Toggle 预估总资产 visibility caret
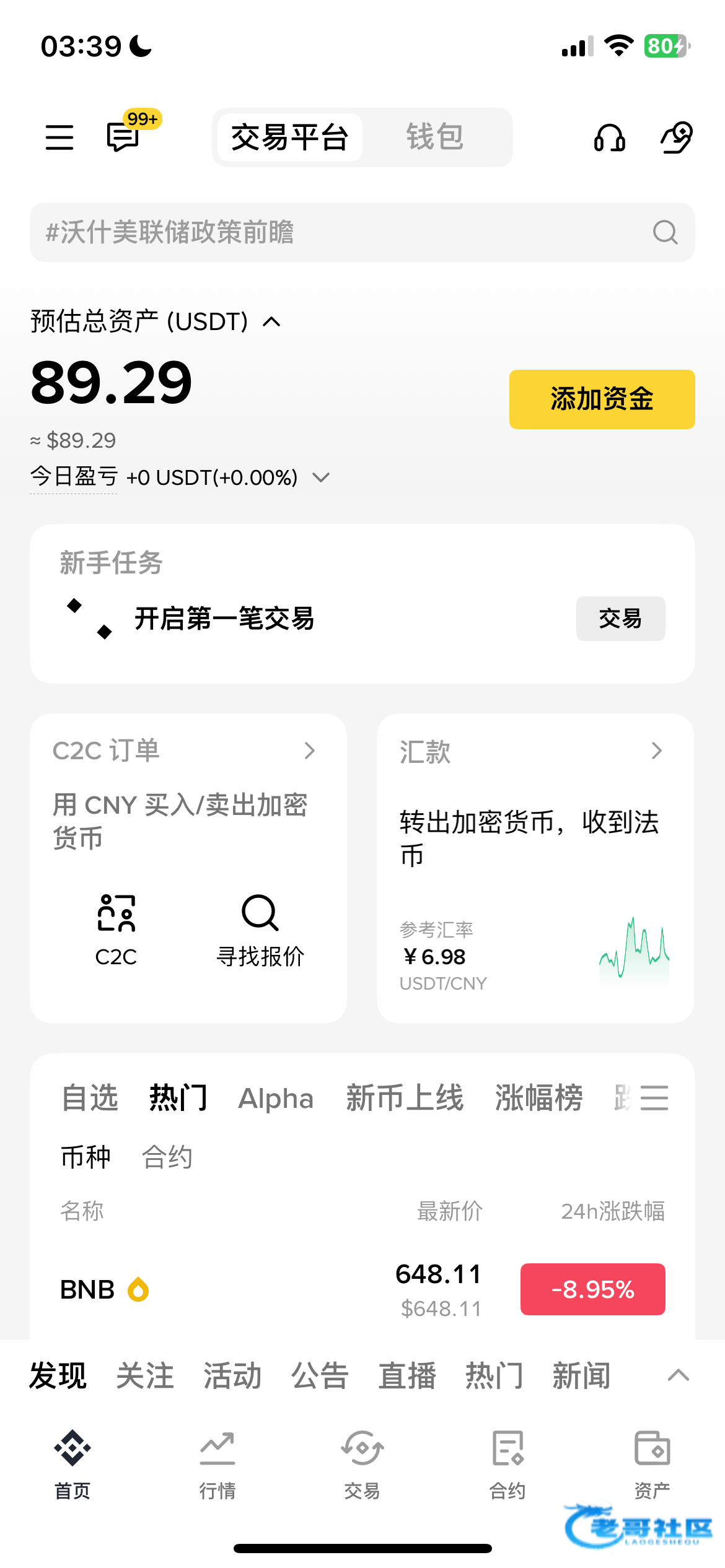 [271, 322]
